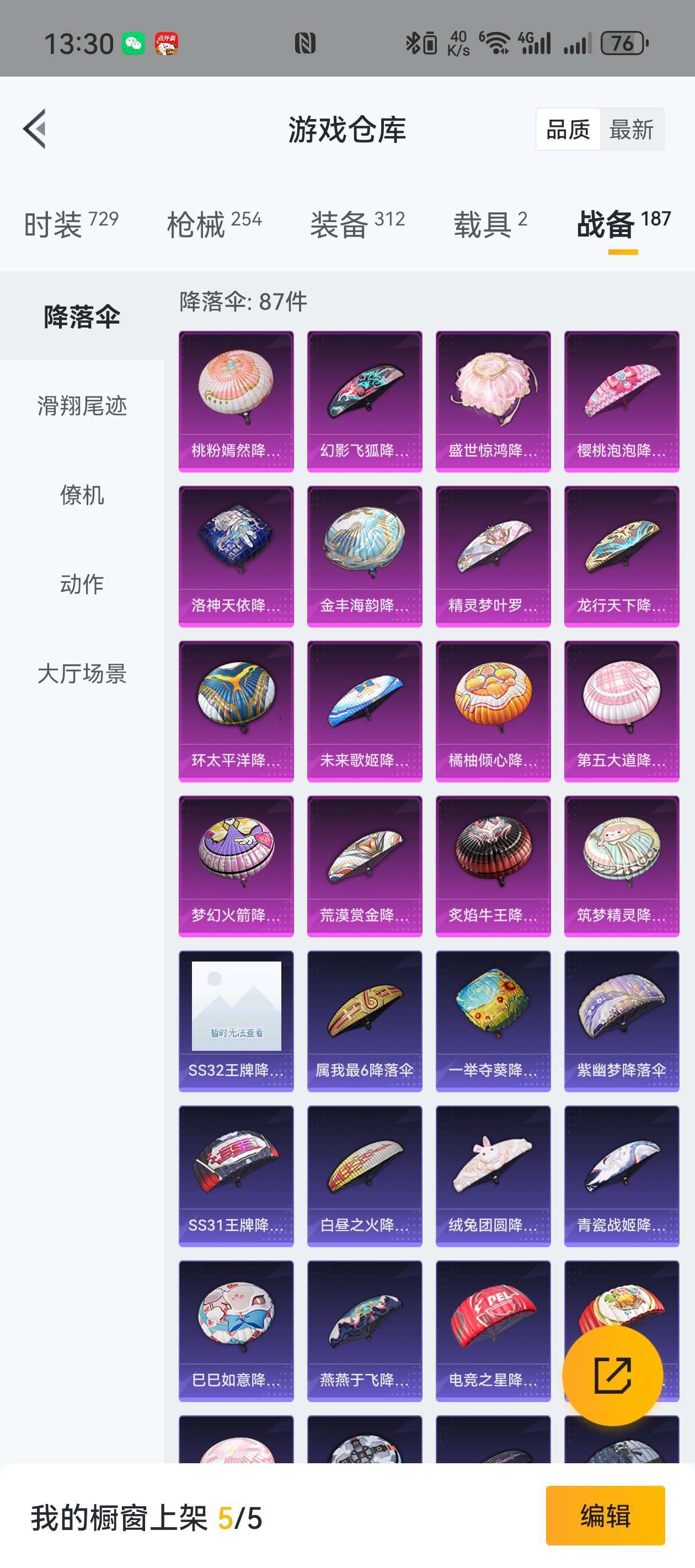Sort items by 品质

pyautogui.click(x=568, y=130)
